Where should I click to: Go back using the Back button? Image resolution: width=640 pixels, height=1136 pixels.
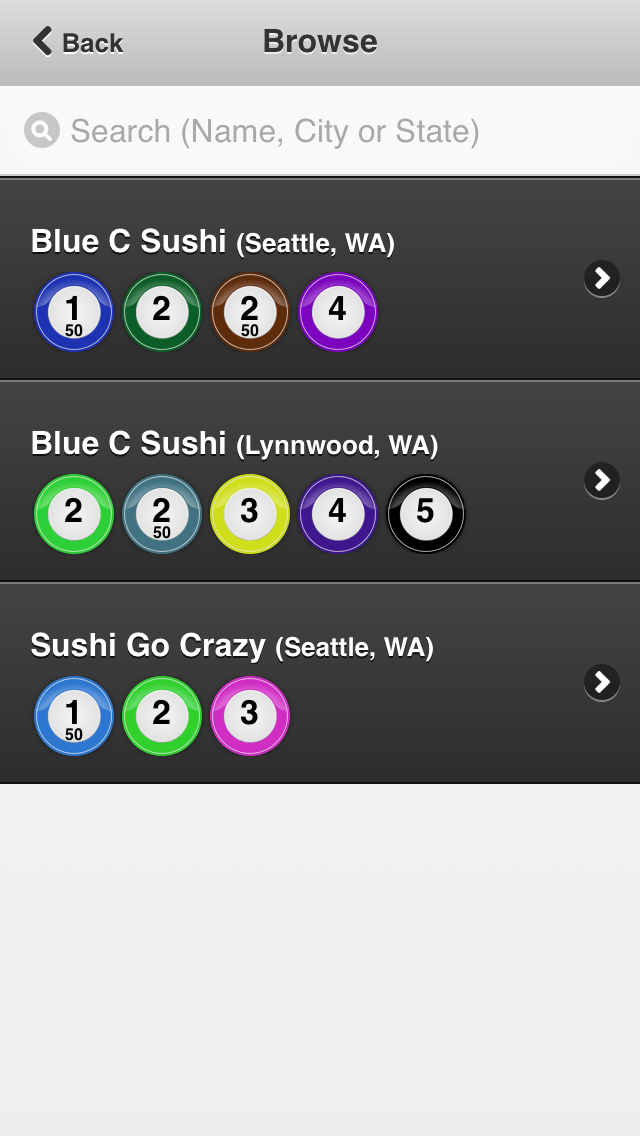78,42
